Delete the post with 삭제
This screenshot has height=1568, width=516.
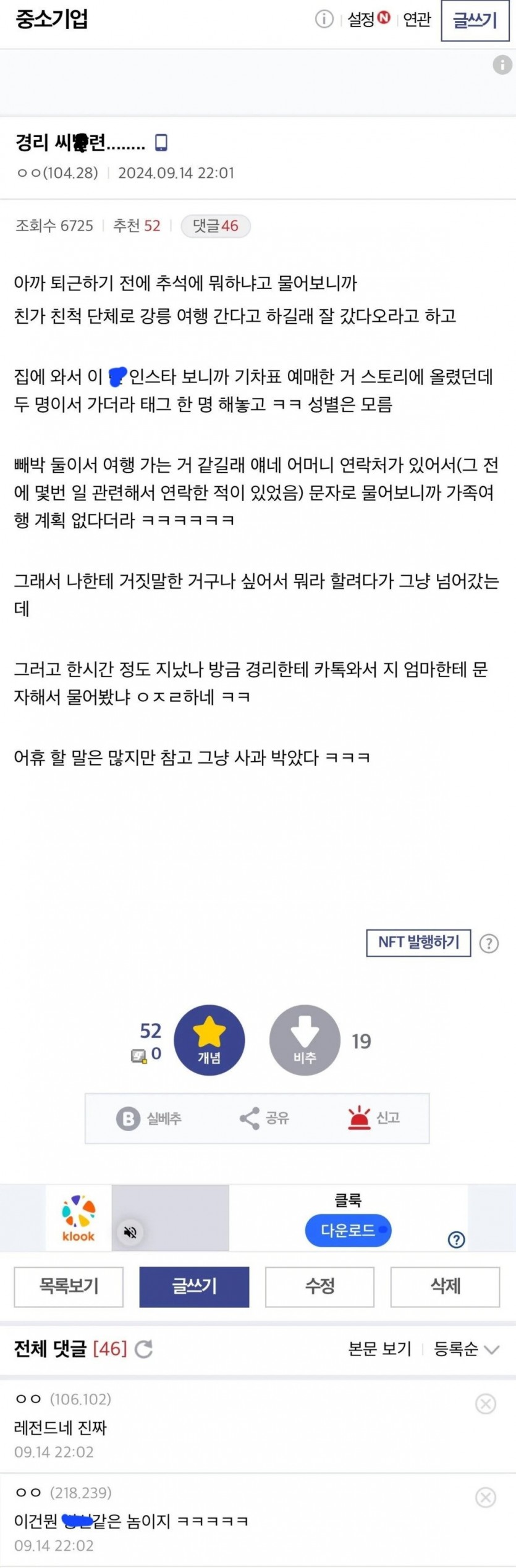(445, 1286)
